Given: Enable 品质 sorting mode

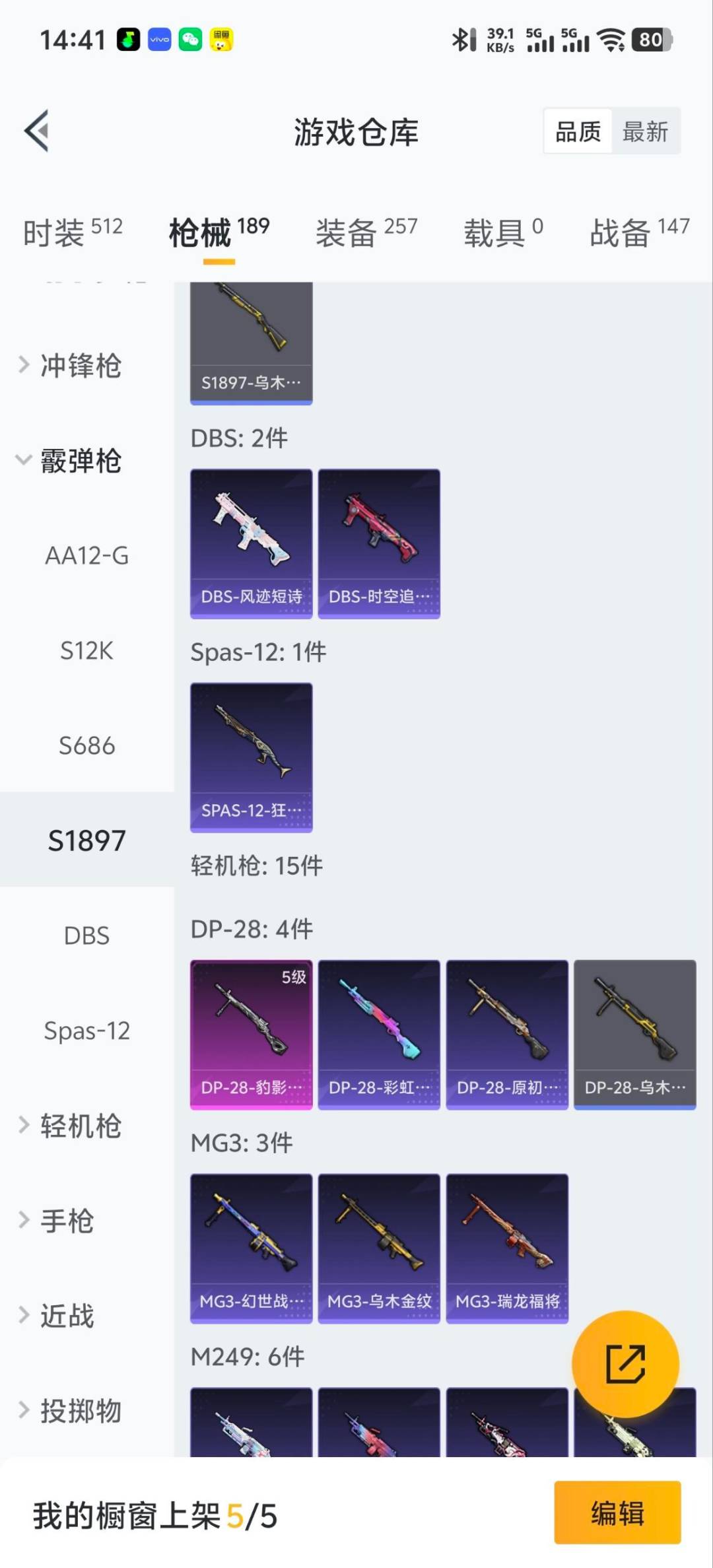Looking at the screenshot, I should (x=577, y=131).
